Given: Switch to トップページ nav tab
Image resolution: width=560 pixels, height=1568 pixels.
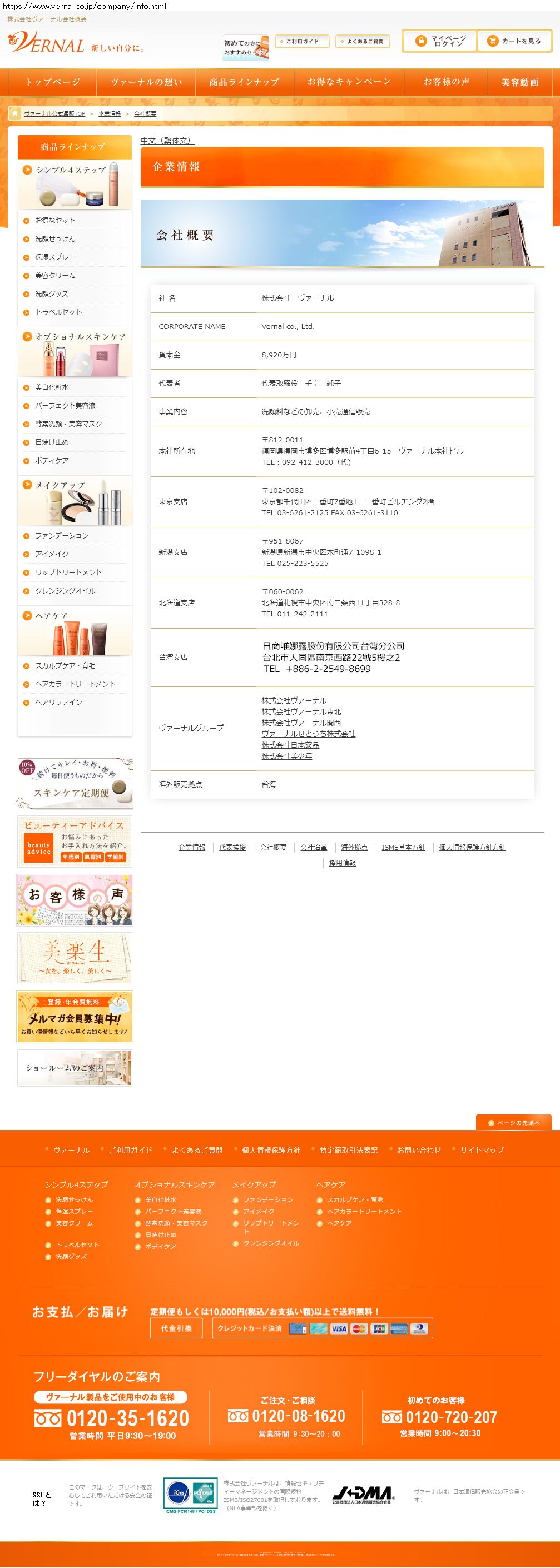Looking at the screenshot, I should [52, 82].
